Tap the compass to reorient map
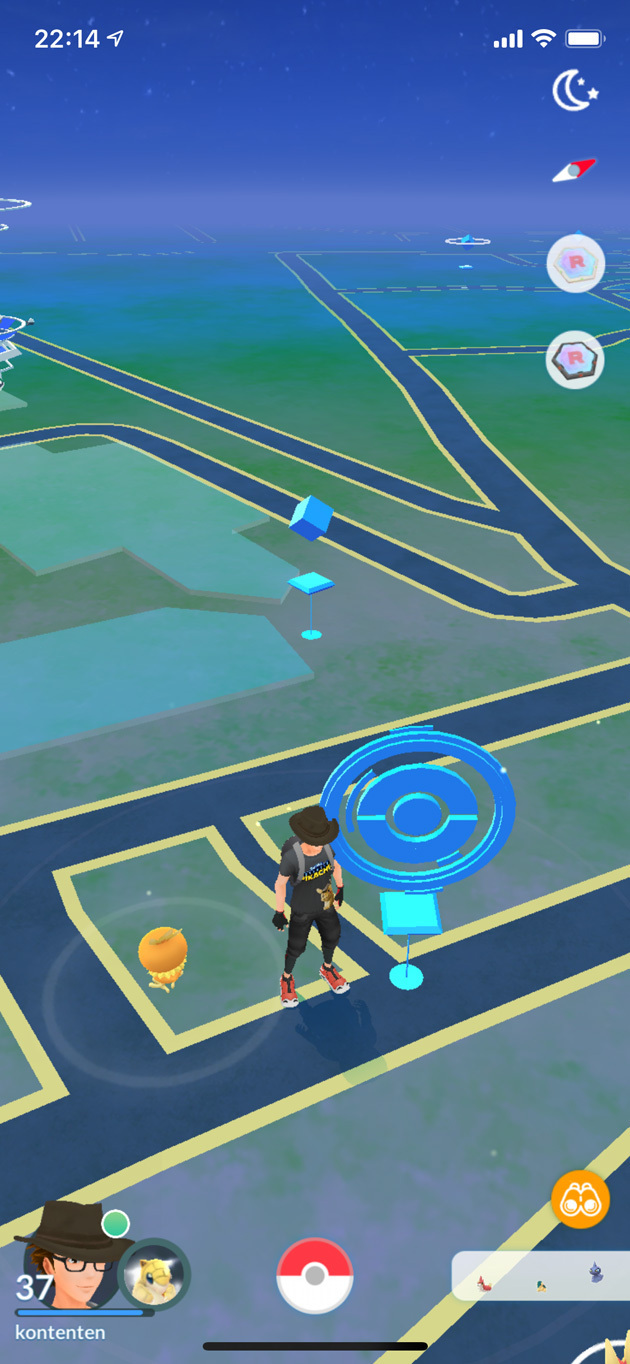 [574, 170]
